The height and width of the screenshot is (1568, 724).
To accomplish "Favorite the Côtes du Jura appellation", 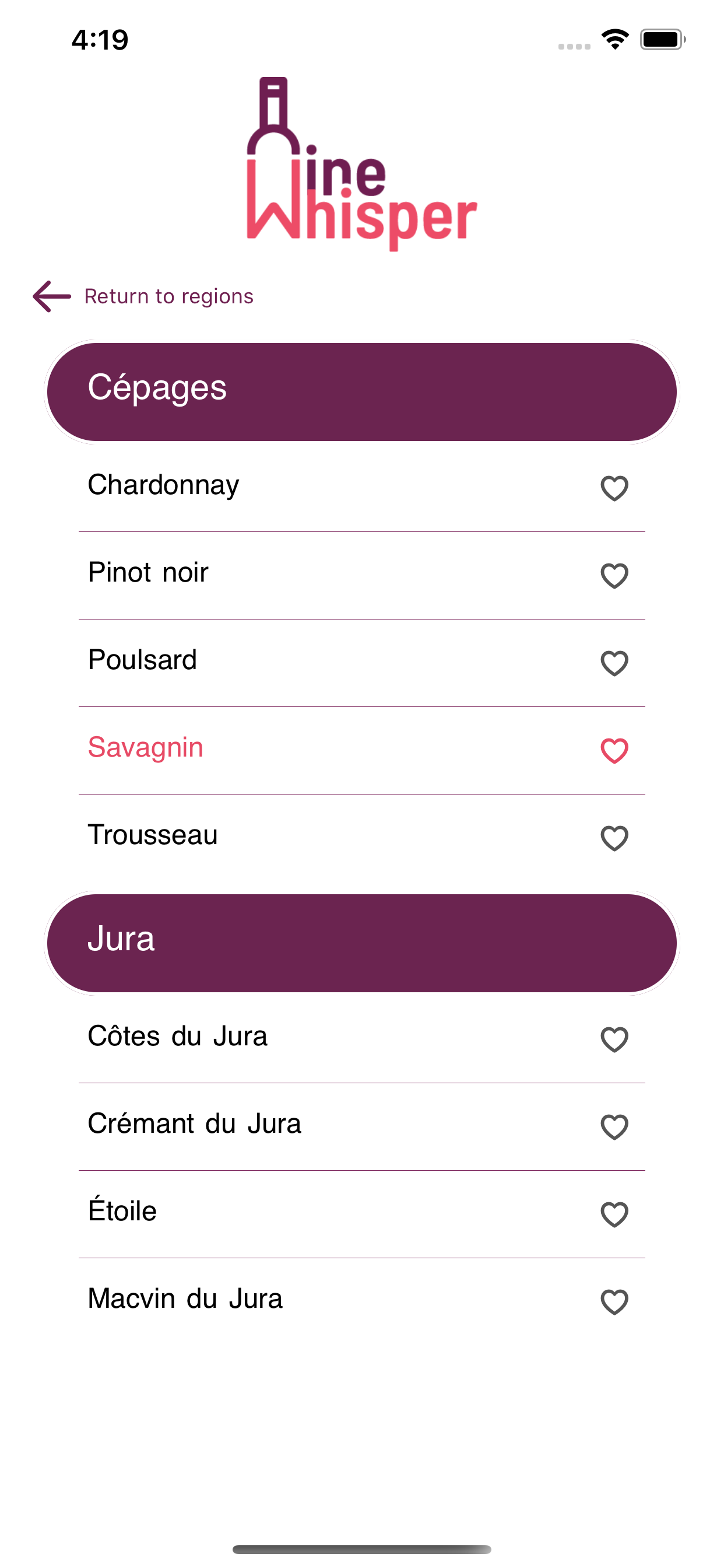I will pyautogui.click(x=614, y=1039).
